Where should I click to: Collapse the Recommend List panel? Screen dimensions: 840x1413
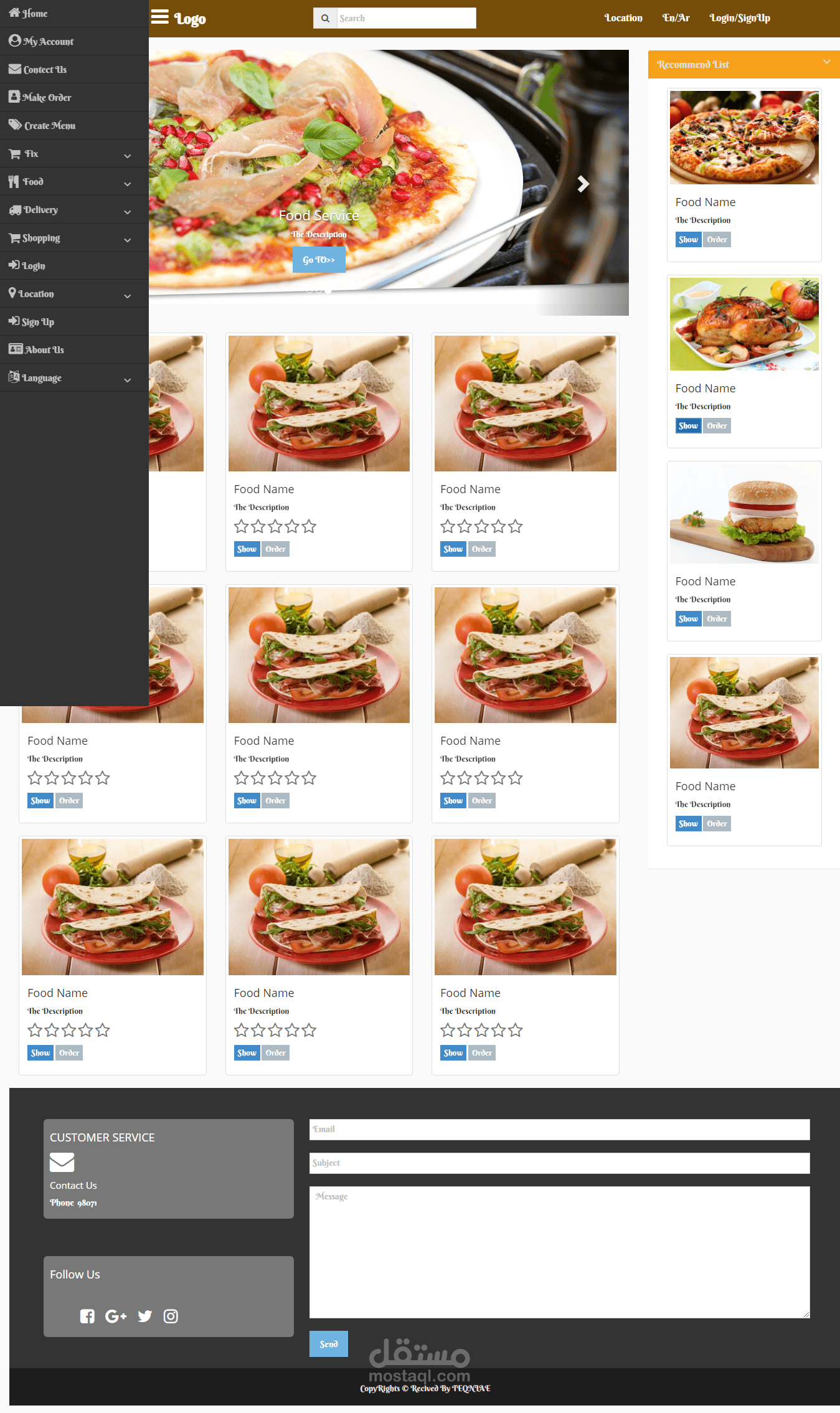[826, 62]
